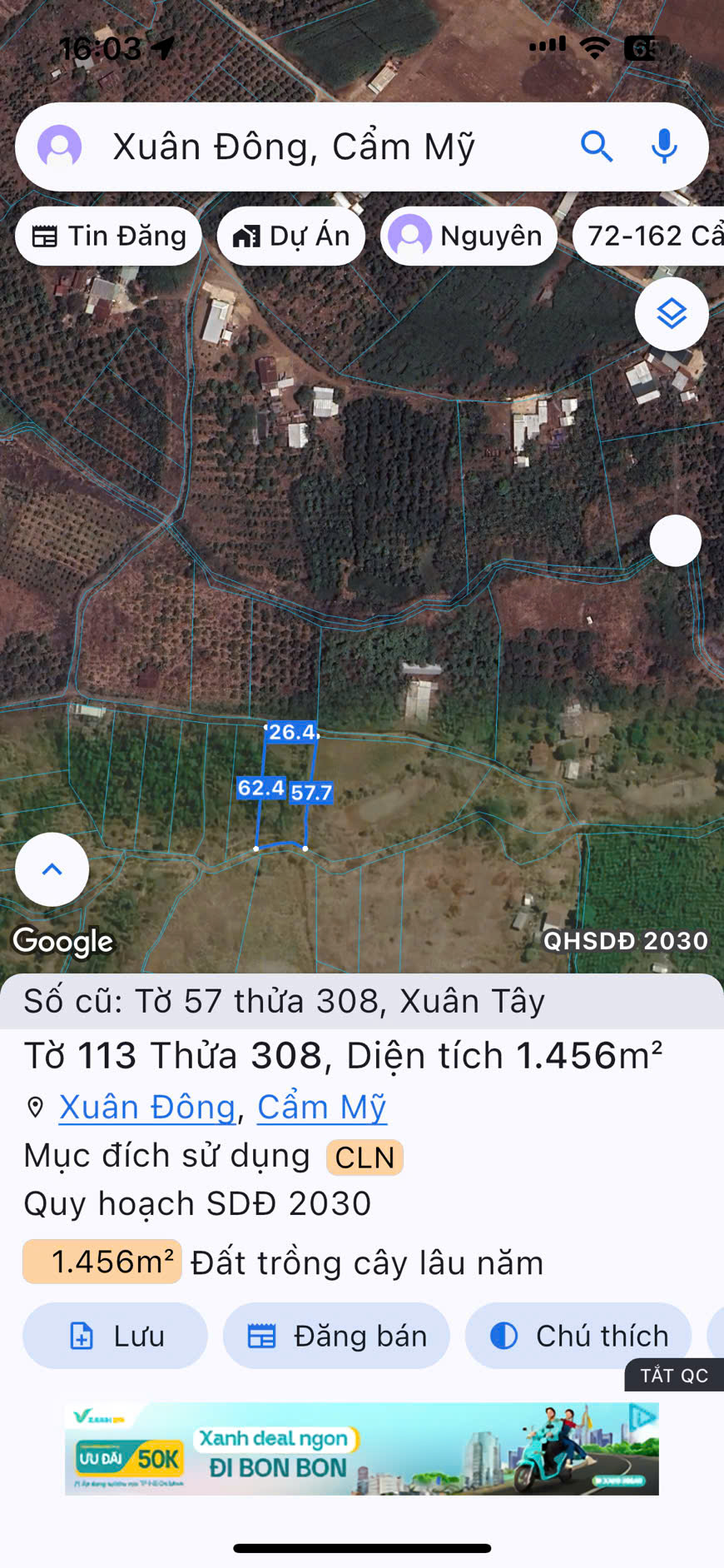Select the Tin Đăng chip
This screenshot has height=1568, width=724.
[108, 236]
